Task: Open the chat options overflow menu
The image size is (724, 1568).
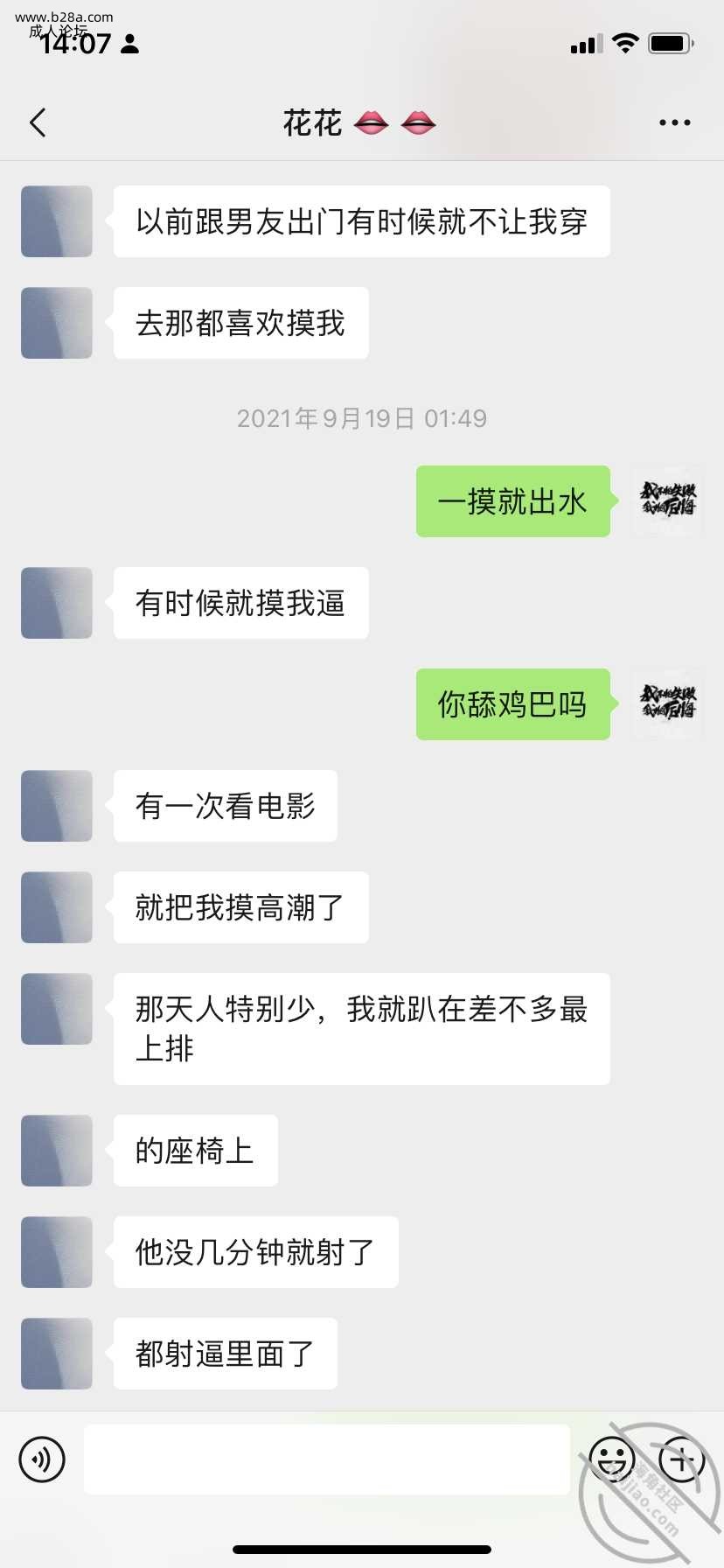Action: pos(674,123)
